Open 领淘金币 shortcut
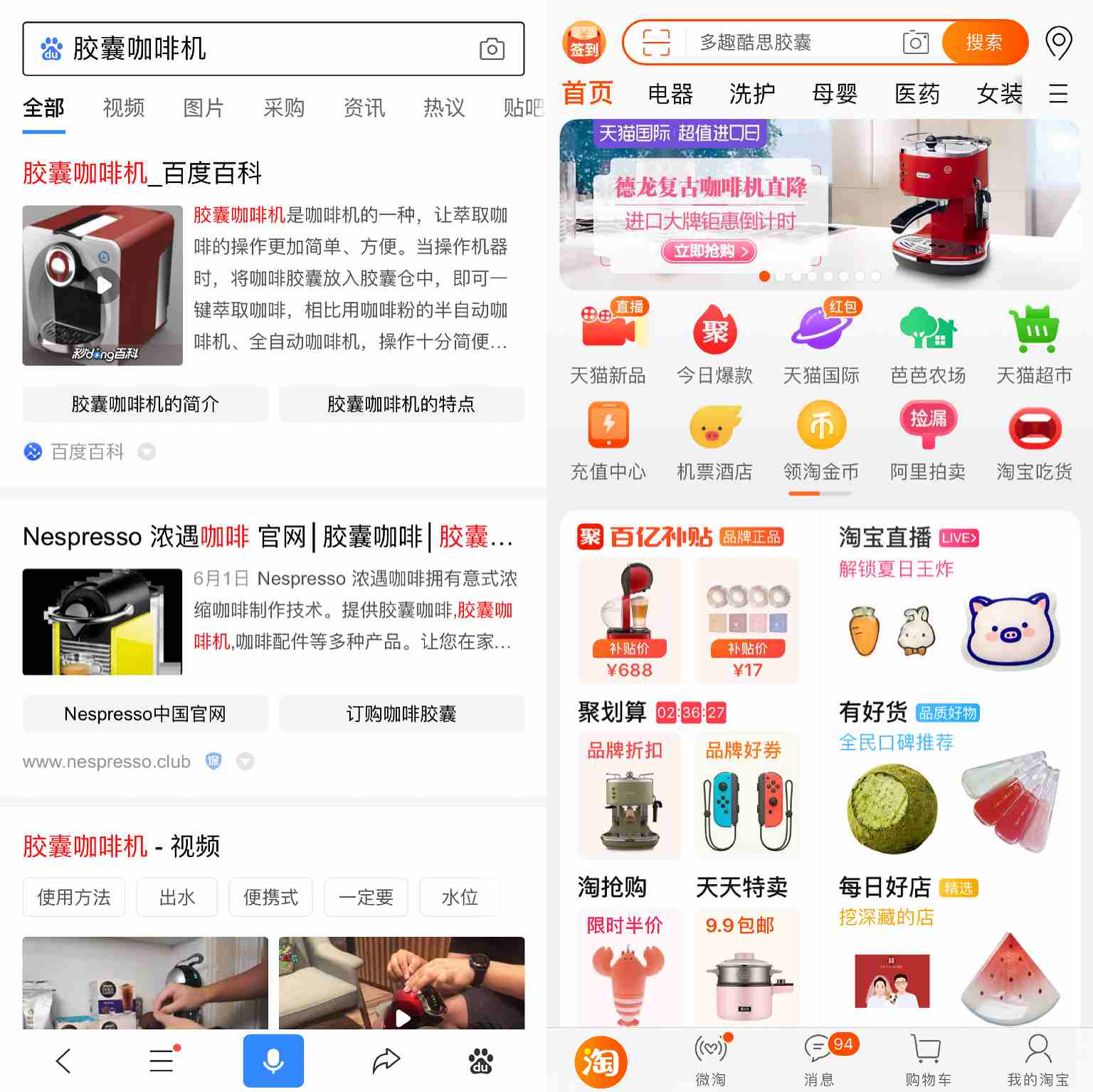Image resolution: width=1093 pixels, height=1092 pixels. pyautogui.click(x=821, y=441)
